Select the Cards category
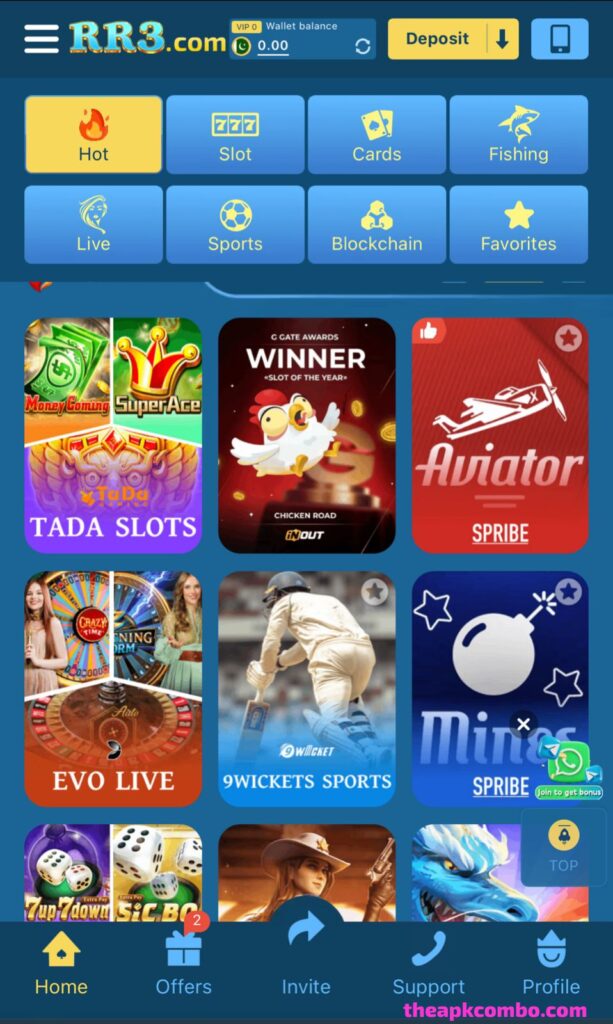This screenshot has height=1024, width=613. point(377,135)
